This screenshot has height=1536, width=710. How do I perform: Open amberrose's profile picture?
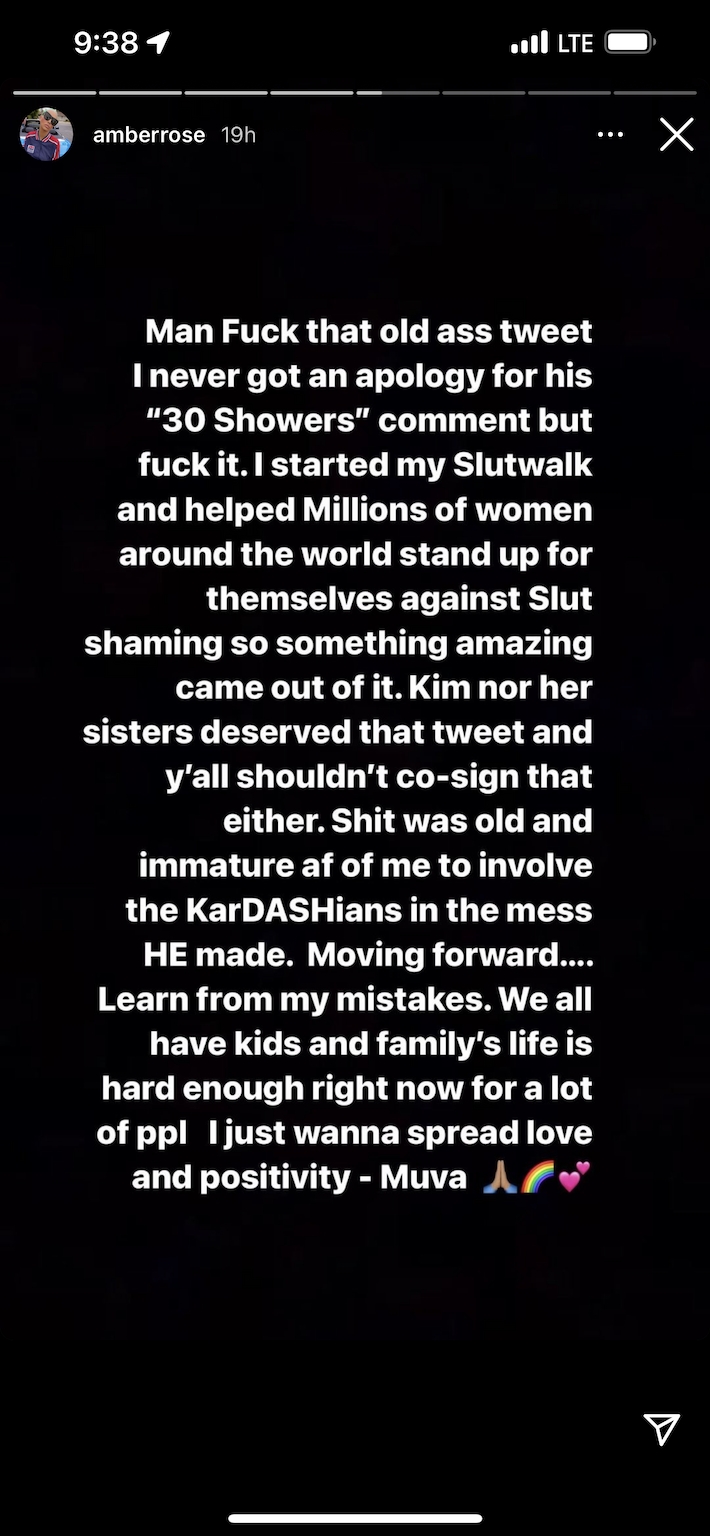pos(46,134)
